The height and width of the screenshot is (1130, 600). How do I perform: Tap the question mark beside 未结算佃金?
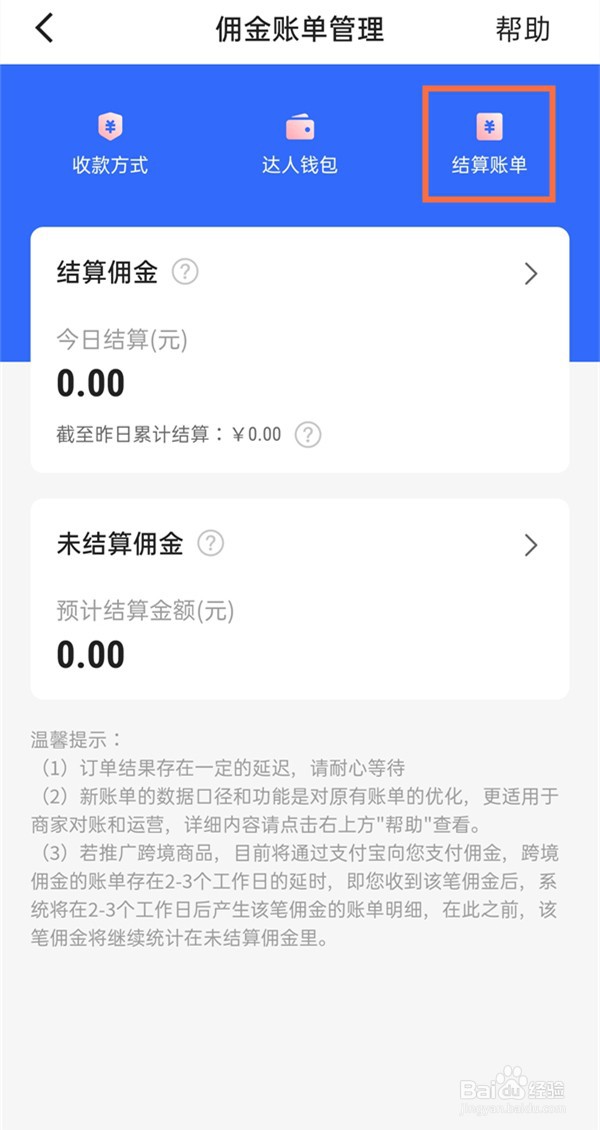(210, 543)
